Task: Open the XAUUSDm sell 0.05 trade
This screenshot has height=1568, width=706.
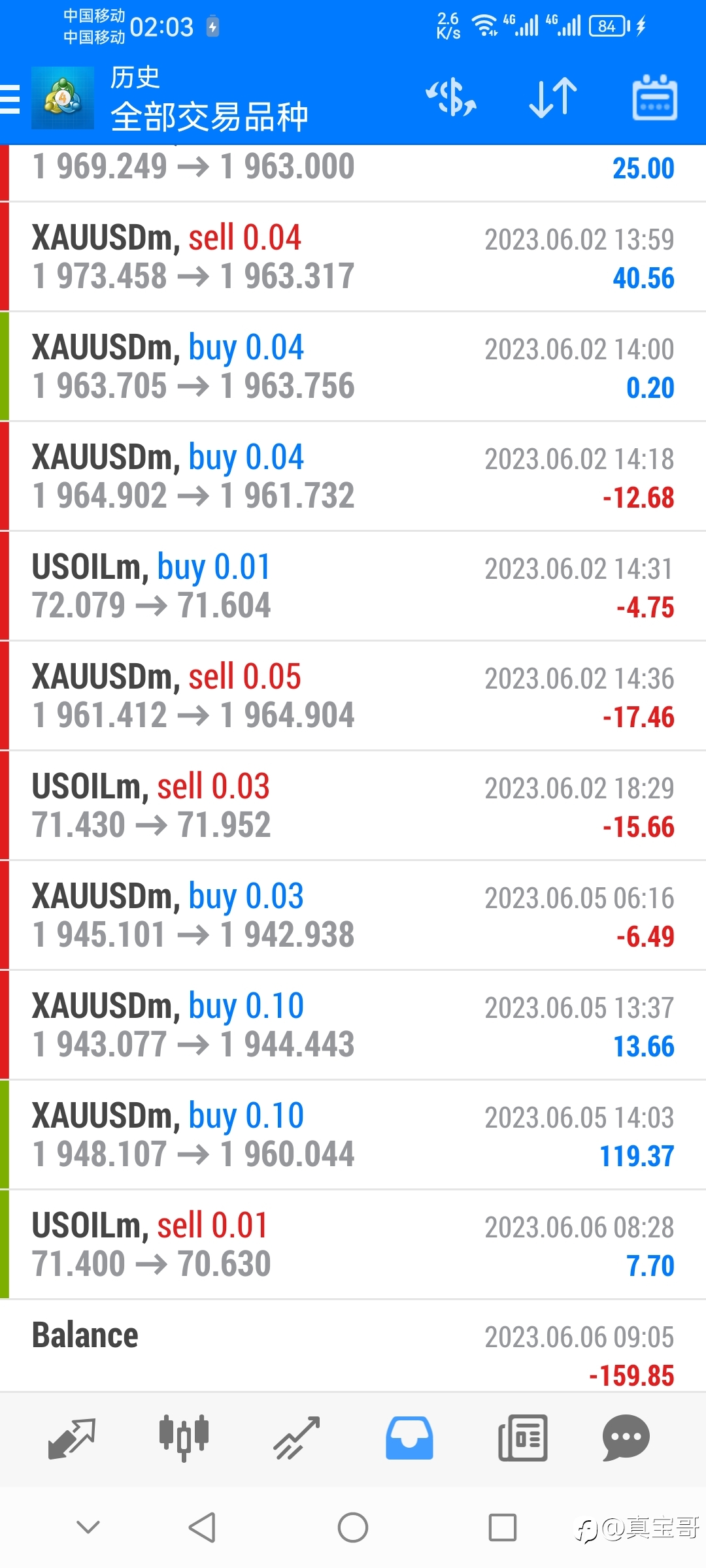Action: click(x=353, y=696)
